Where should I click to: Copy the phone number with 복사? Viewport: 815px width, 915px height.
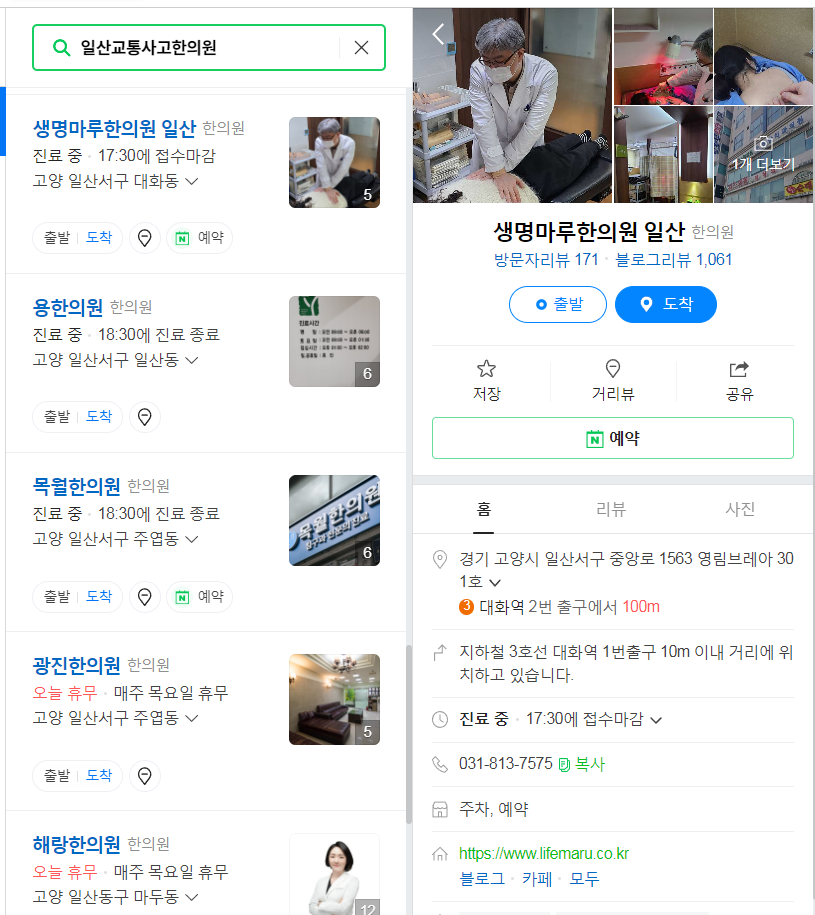point(582,764)
